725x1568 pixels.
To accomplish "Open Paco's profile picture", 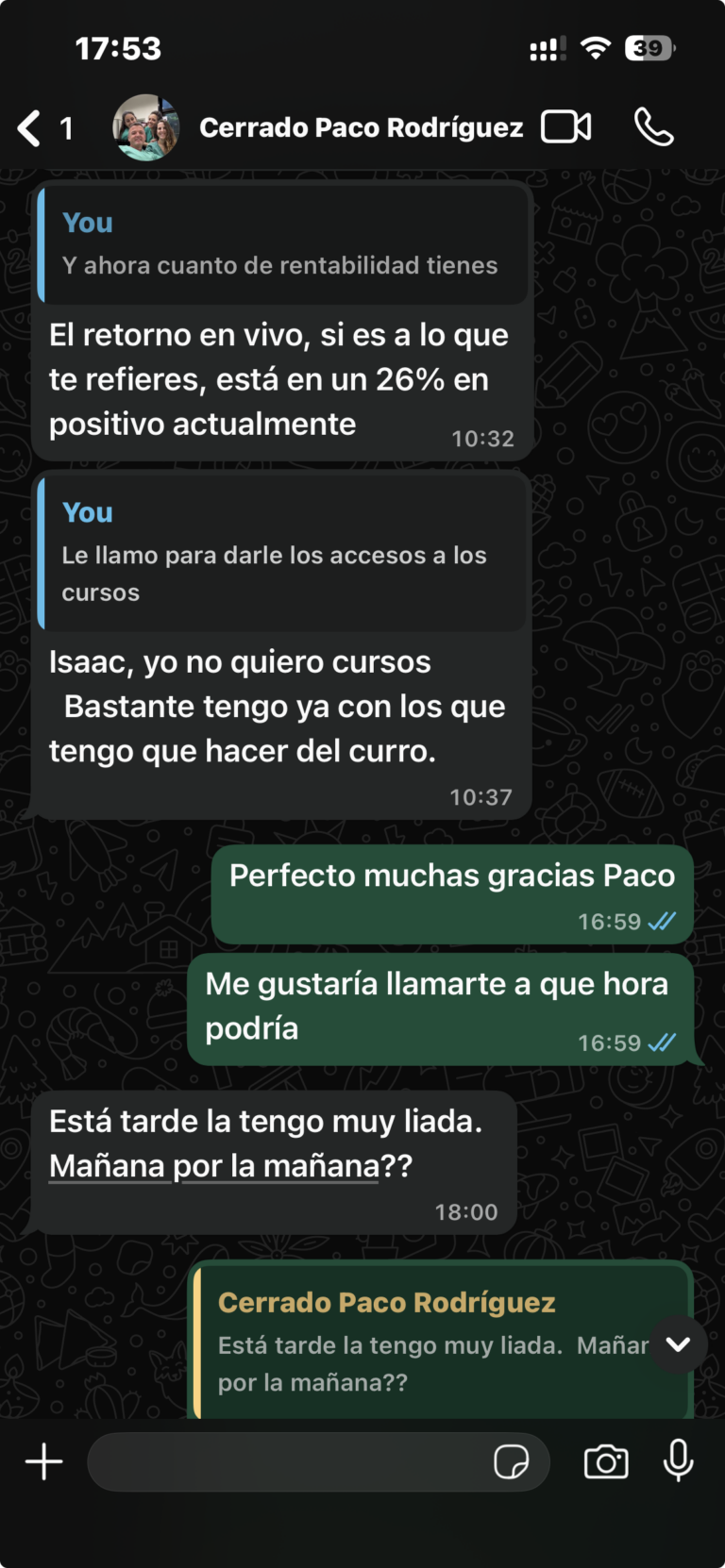I will tap(145, 127).
